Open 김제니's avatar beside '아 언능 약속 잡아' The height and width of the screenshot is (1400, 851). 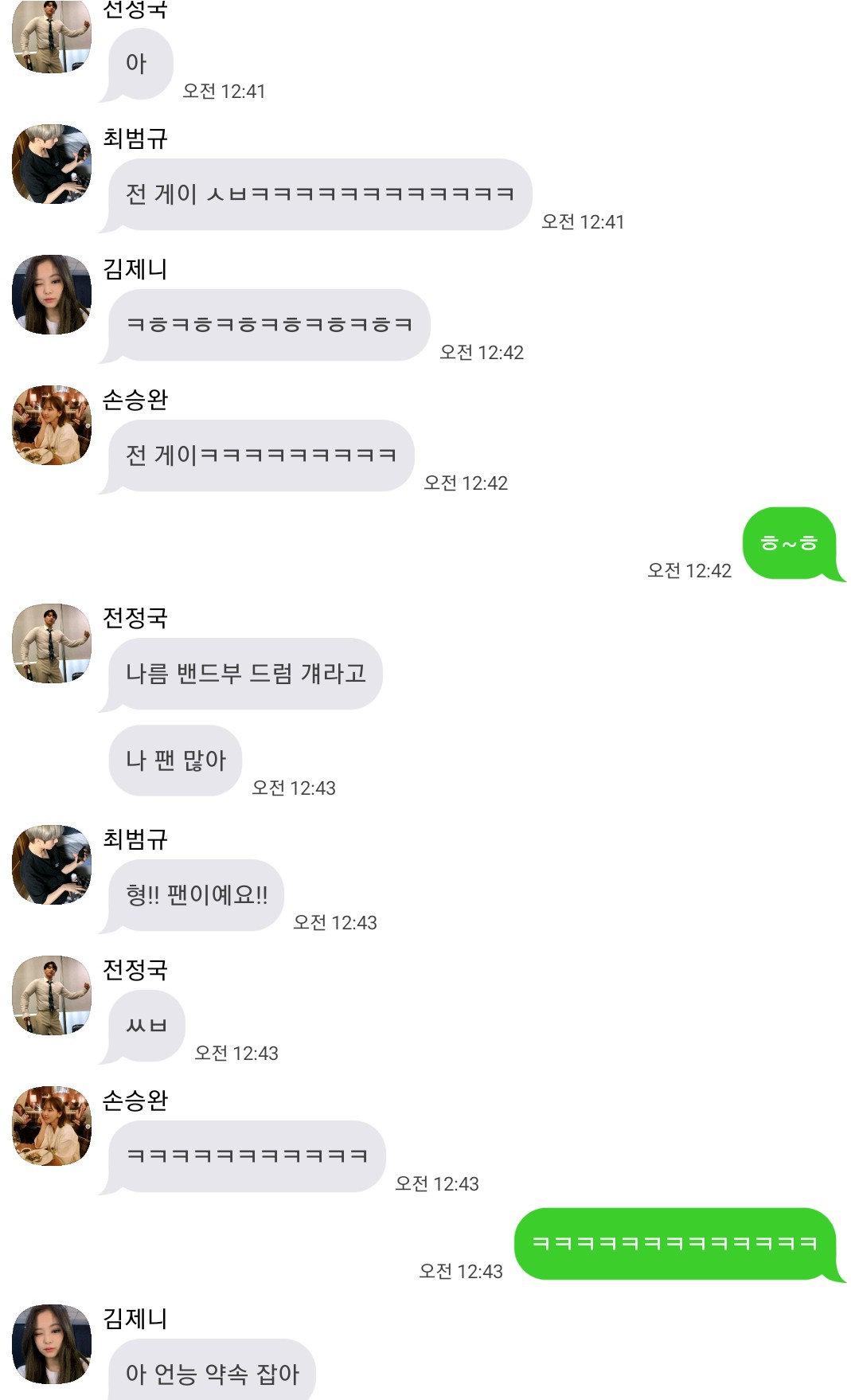(52, 1344)
